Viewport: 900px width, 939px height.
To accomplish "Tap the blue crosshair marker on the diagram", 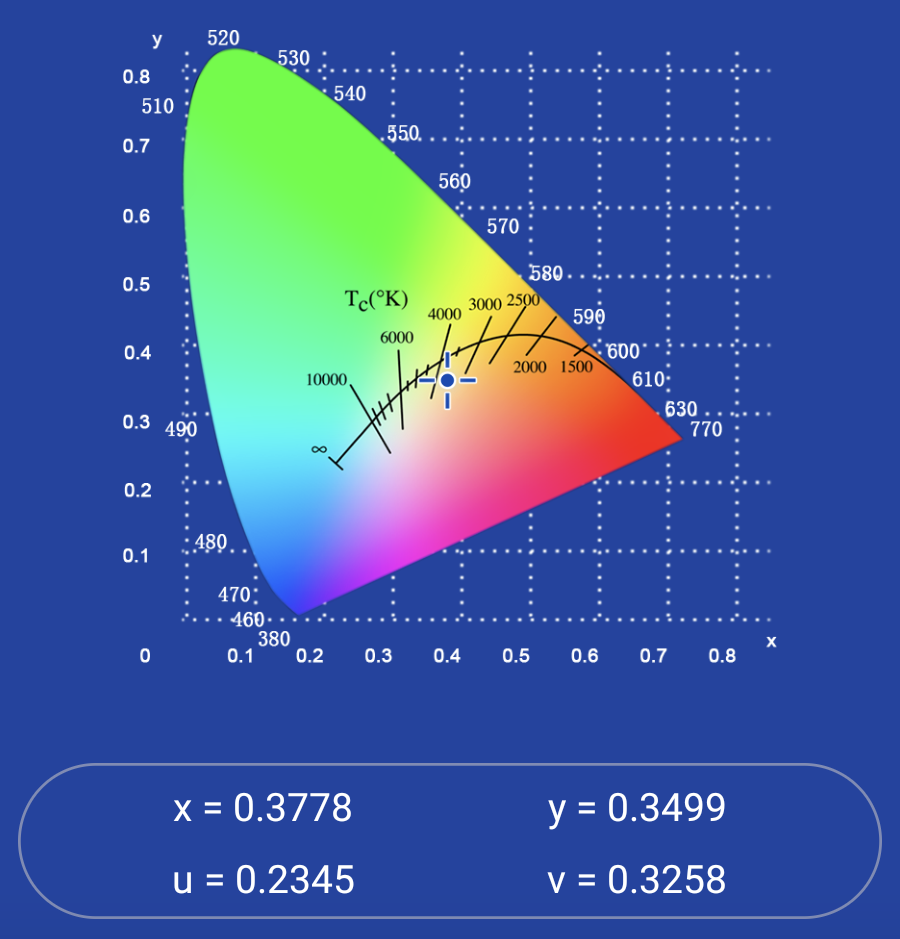I will coord(447,380).
